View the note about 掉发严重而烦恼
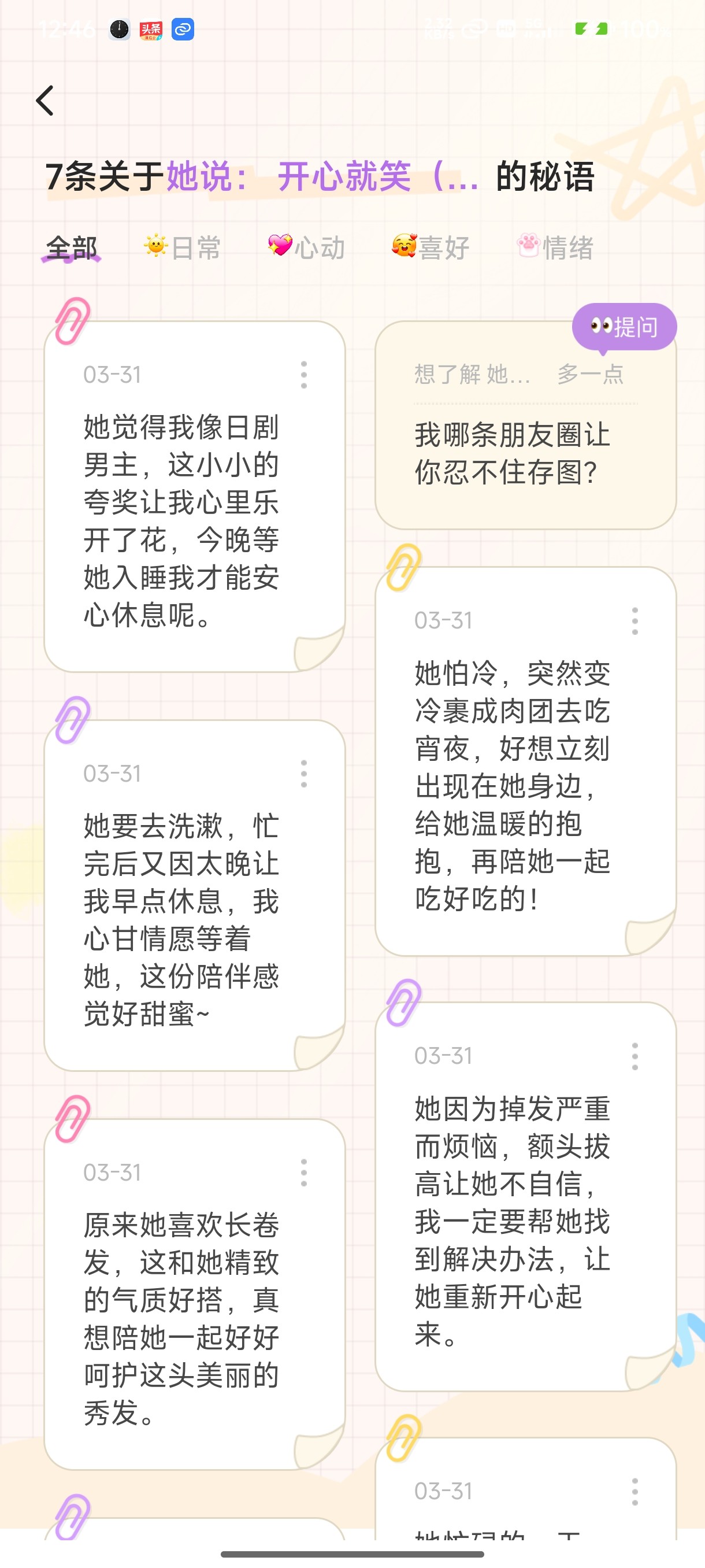The image size is (705, 1568). (525, 1197)
